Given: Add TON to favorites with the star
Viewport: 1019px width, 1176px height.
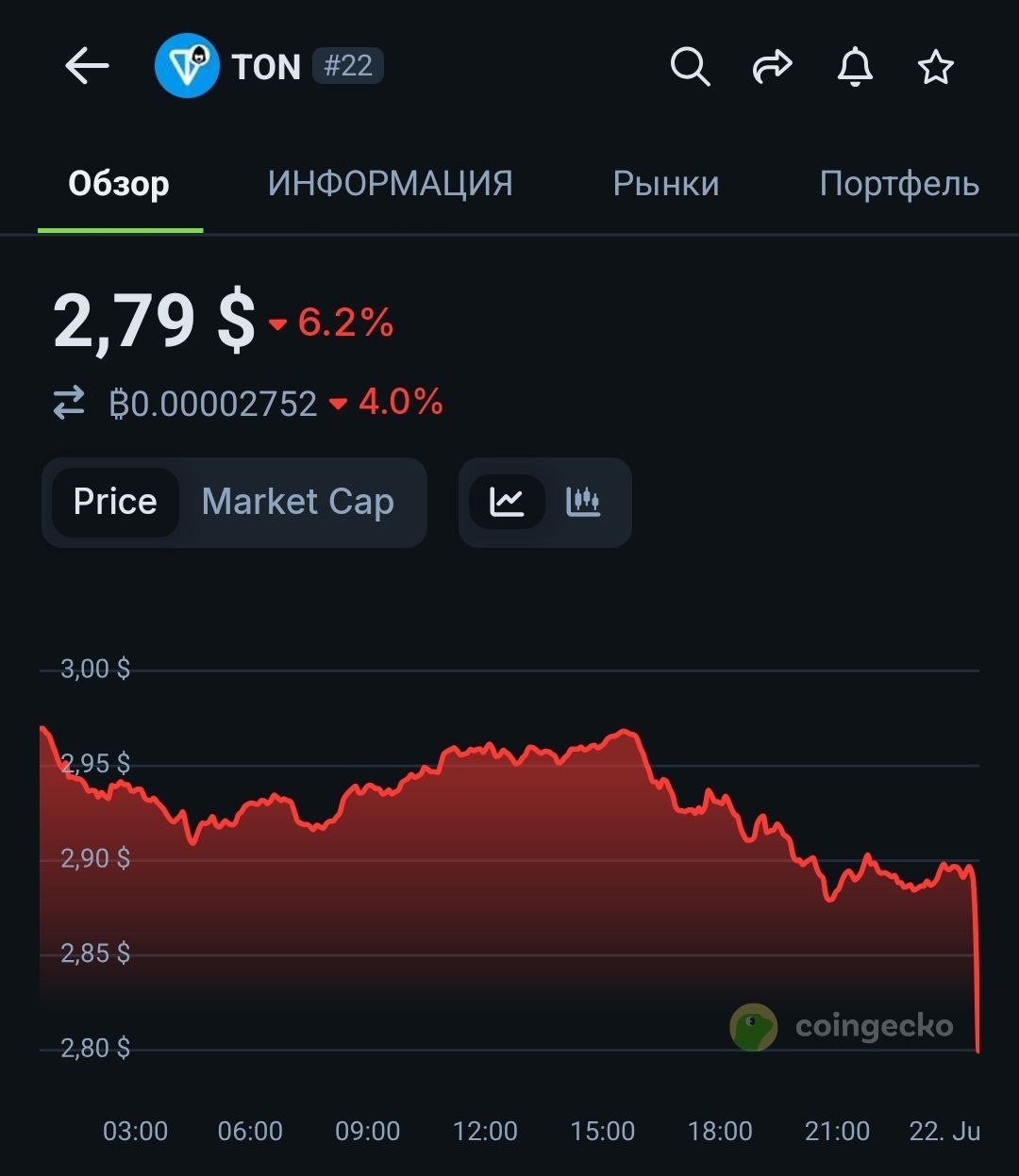Looking at the screenshot, I should click(936, 67).
